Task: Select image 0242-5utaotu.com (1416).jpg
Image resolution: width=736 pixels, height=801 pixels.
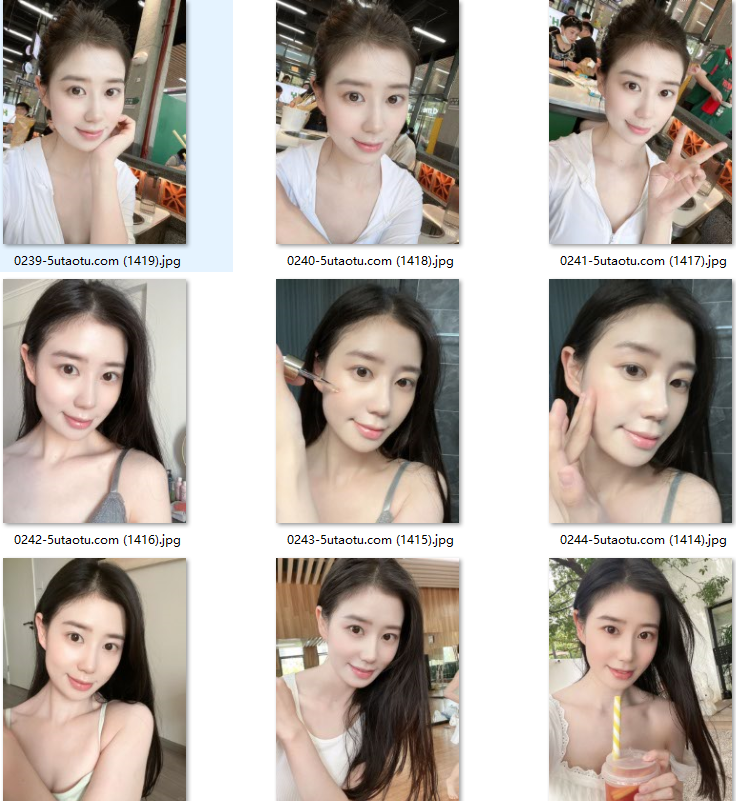Action: point(95,401)
